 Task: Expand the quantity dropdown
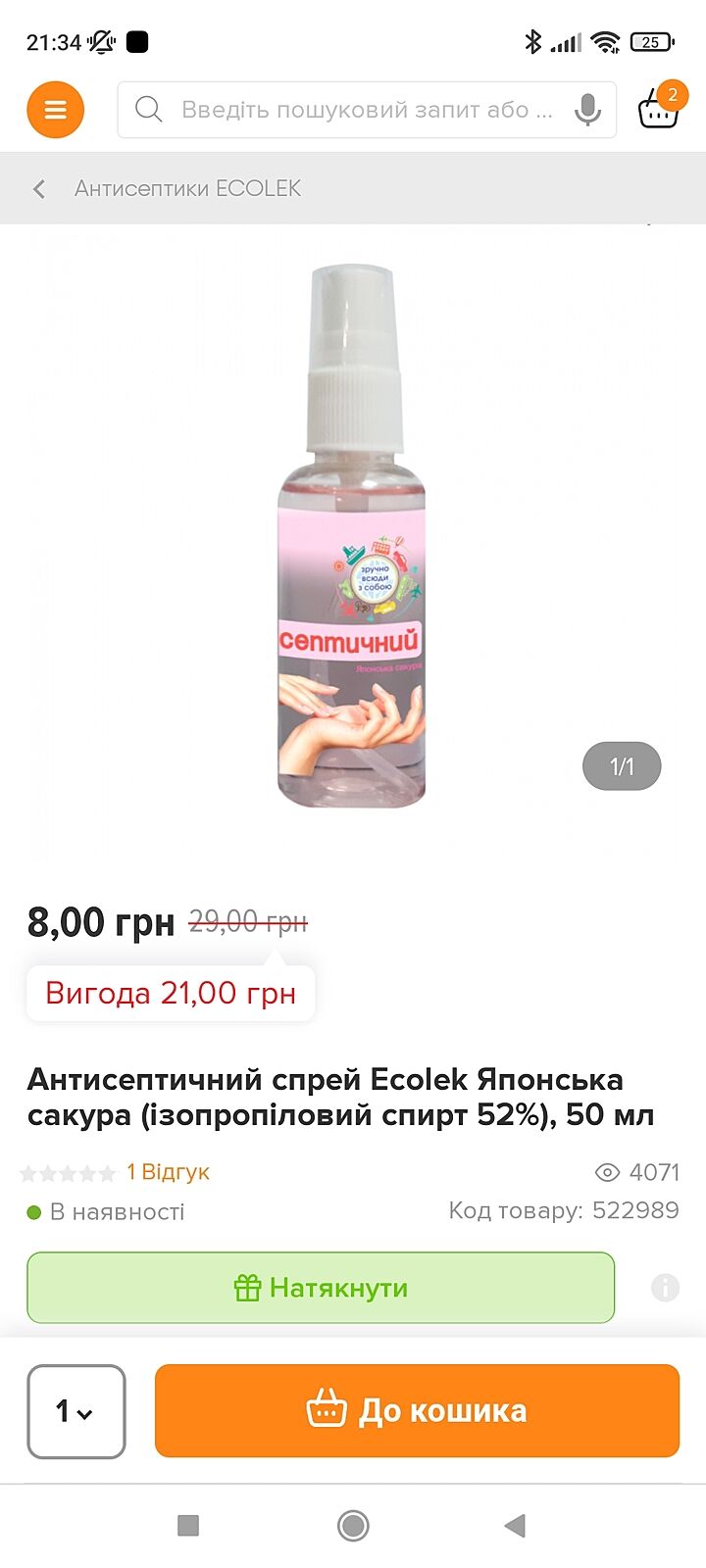tap(76, 1411)
